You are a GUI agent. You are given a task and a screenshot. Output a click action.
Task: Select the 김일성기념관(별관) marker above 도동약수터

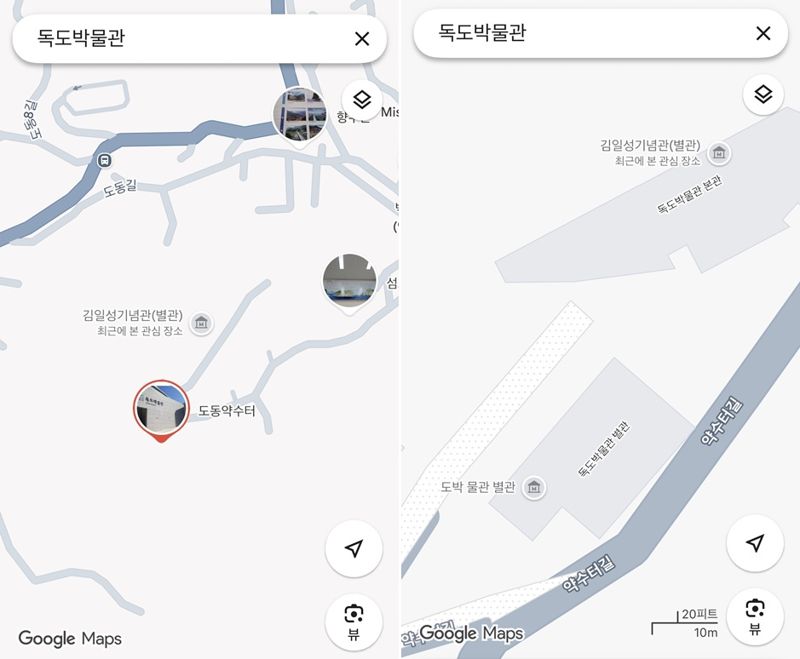tap(201, 322)
